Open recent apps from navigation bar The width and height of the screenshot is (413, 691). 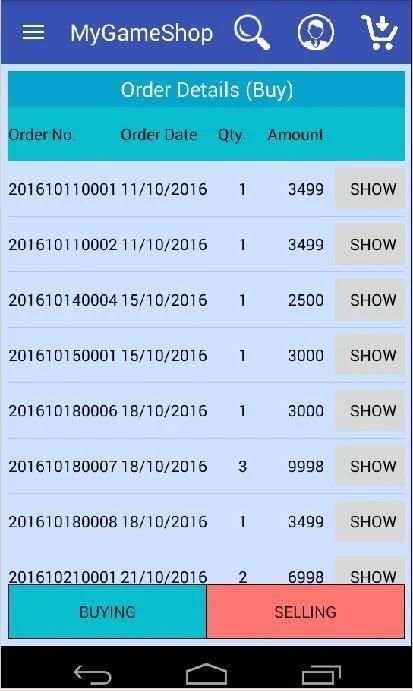(x=321, y=674)
